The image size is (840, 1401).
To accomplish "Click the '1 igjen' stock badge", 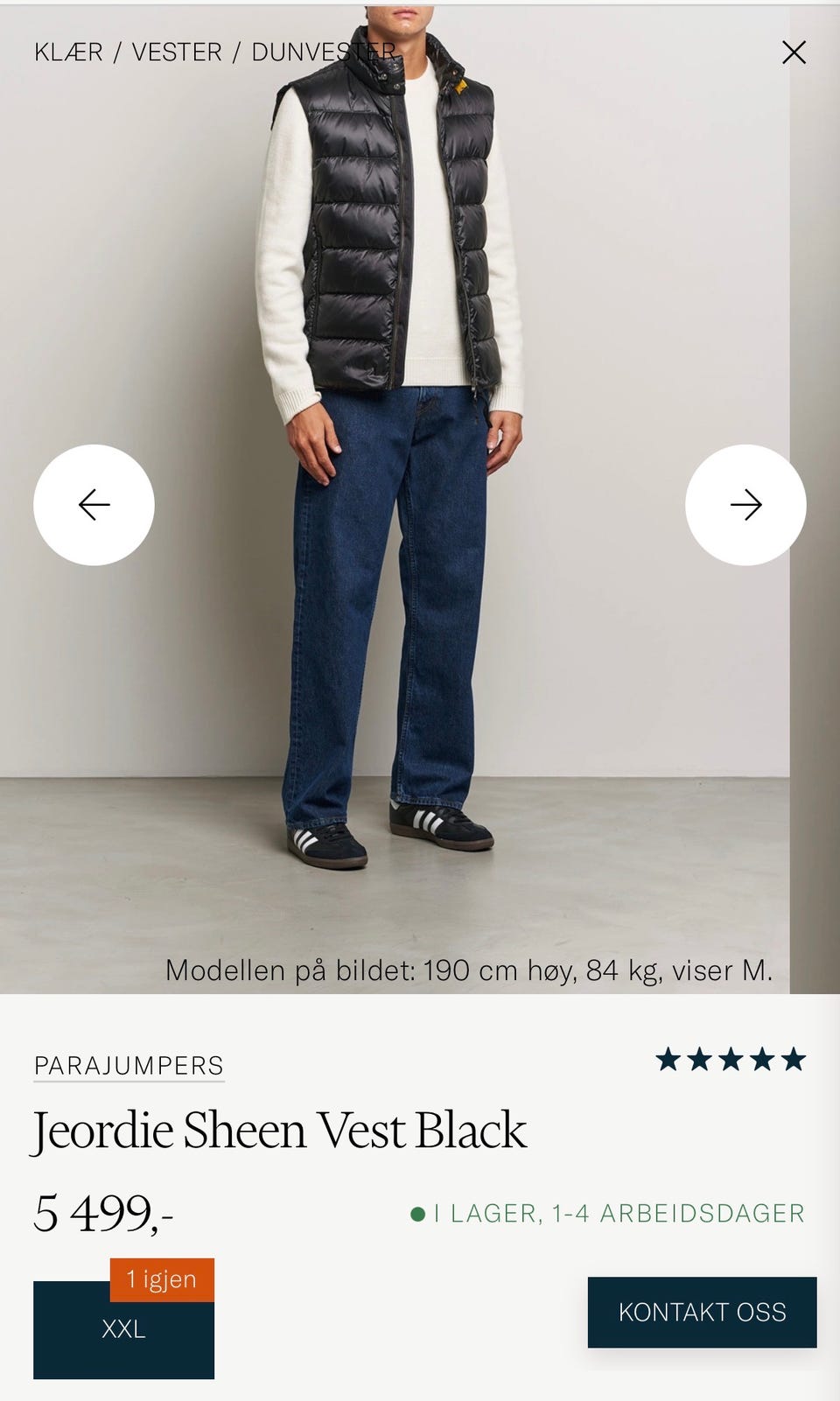I will pos(160,1278).
